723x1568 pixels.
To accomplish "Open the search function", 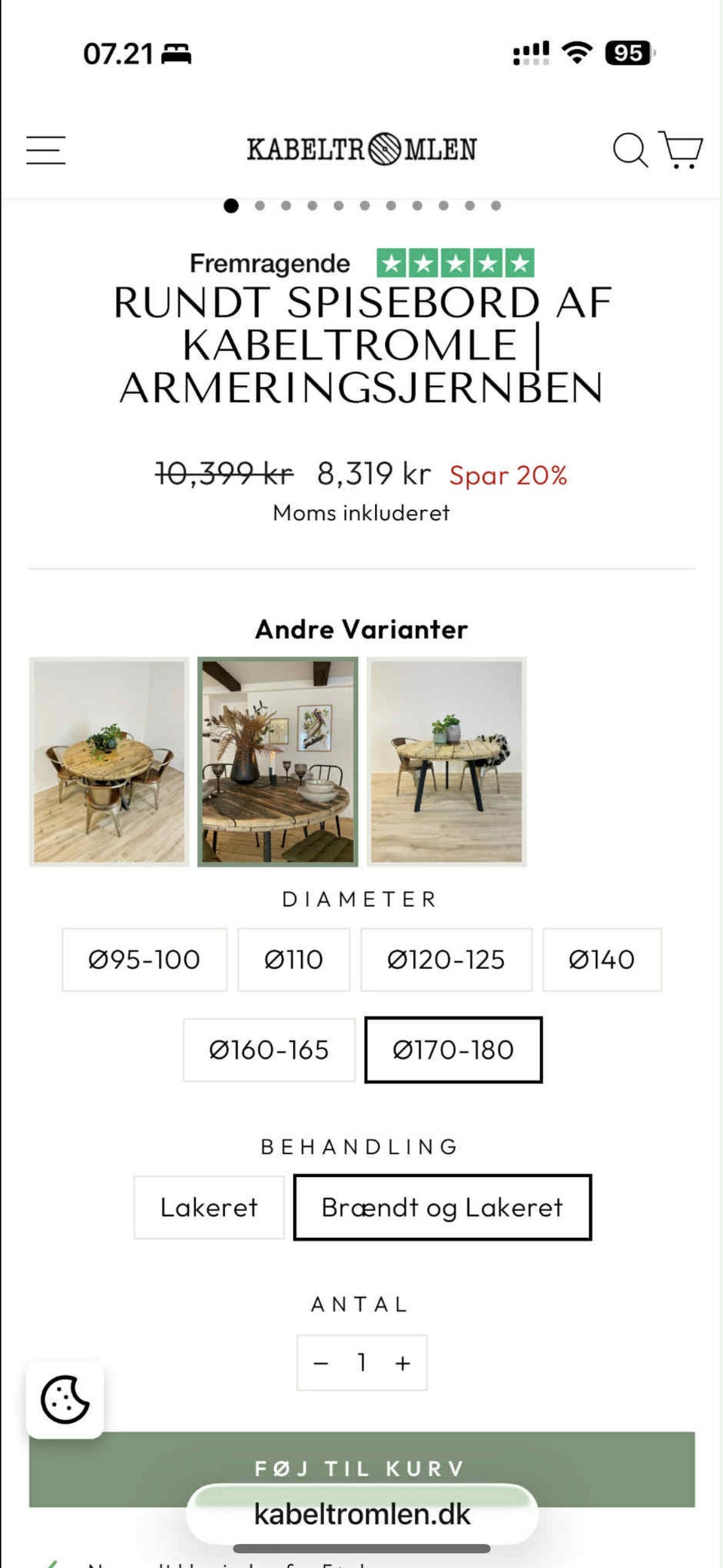I will (631, 151).
